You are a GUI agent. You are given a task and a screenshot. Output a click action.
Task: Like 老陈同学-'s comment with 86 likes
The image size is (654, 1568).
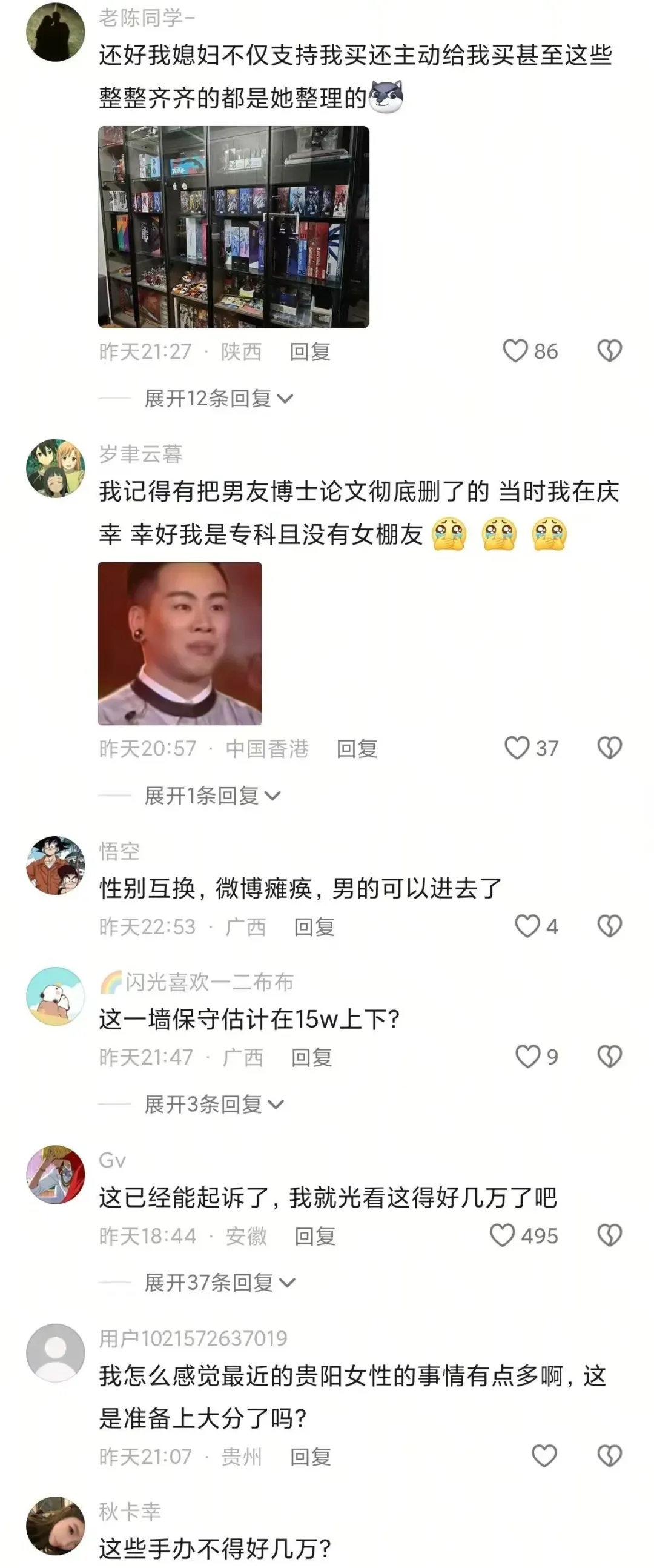515,351
